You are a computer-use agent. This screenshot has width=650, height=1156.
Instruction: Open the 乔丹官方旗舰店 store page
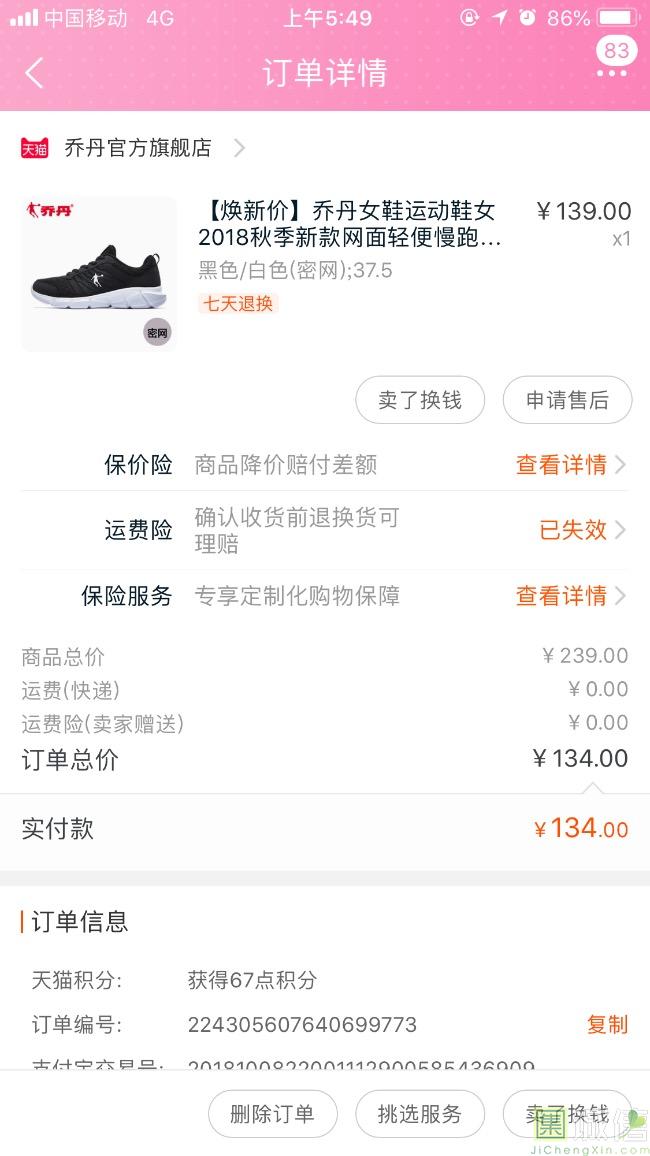click(x=138, y=148)
